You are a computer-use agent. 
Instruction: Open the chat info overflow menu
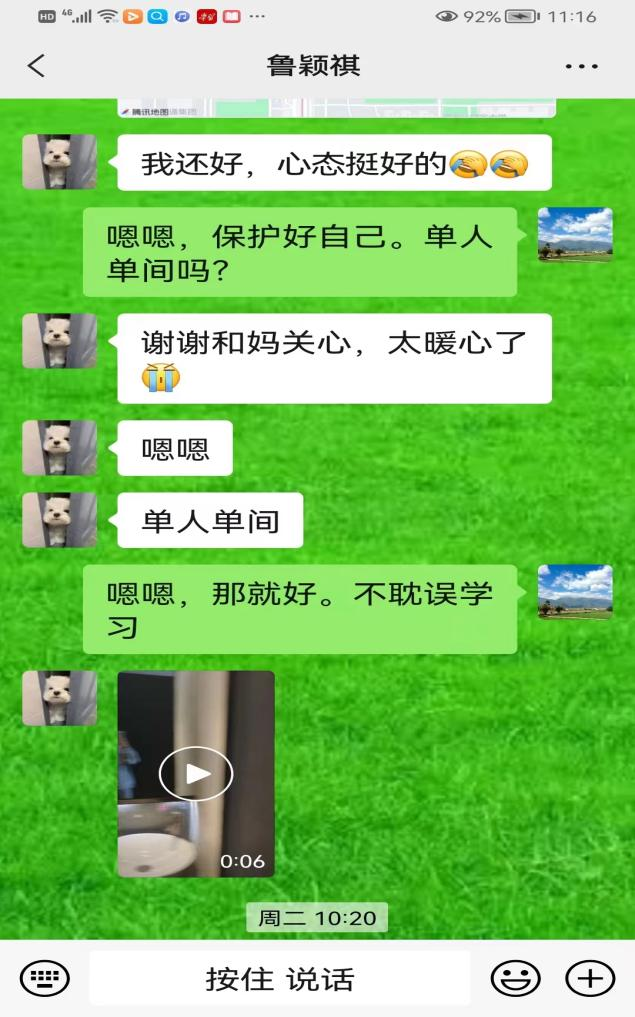(x=581, y=66)
